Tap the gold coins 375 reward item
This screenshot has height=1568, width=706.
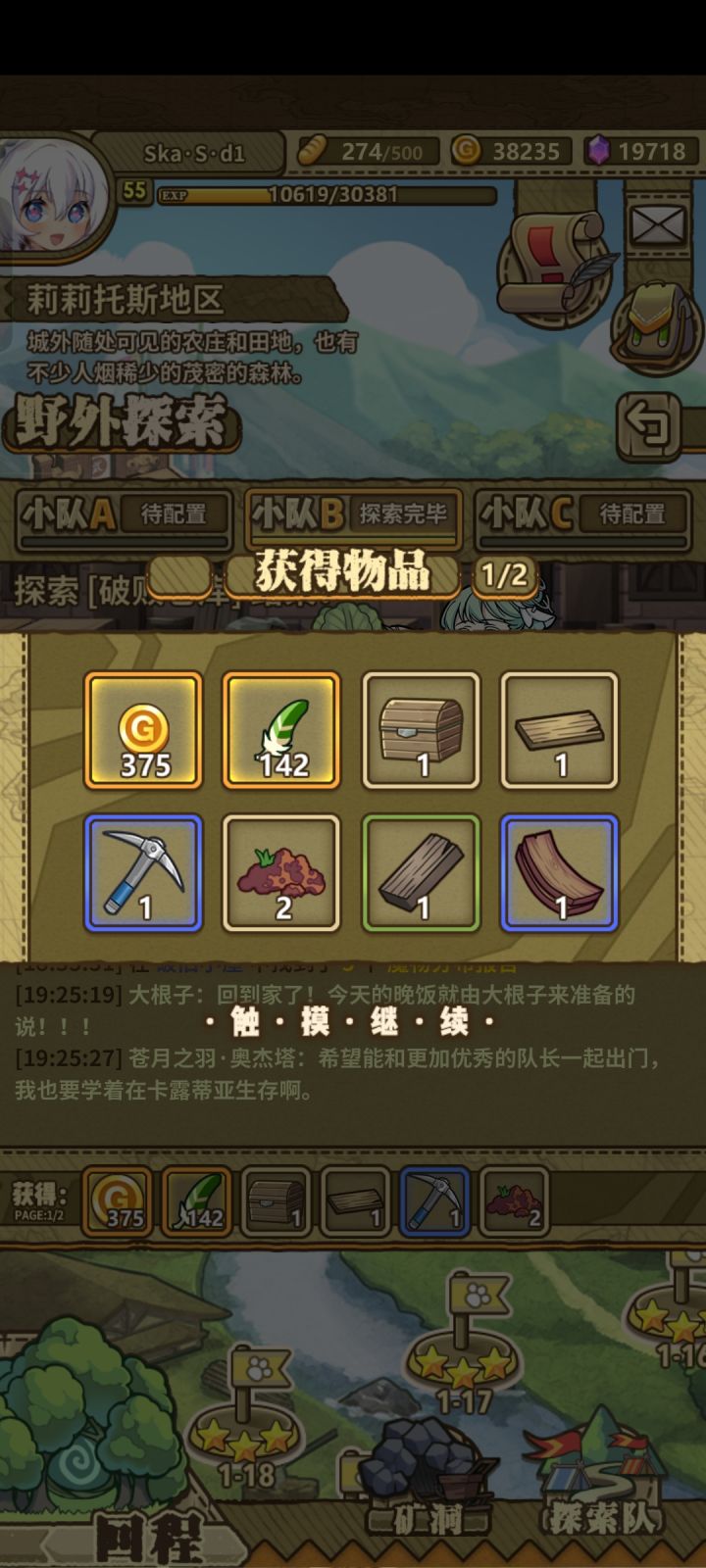pos(144,729)
